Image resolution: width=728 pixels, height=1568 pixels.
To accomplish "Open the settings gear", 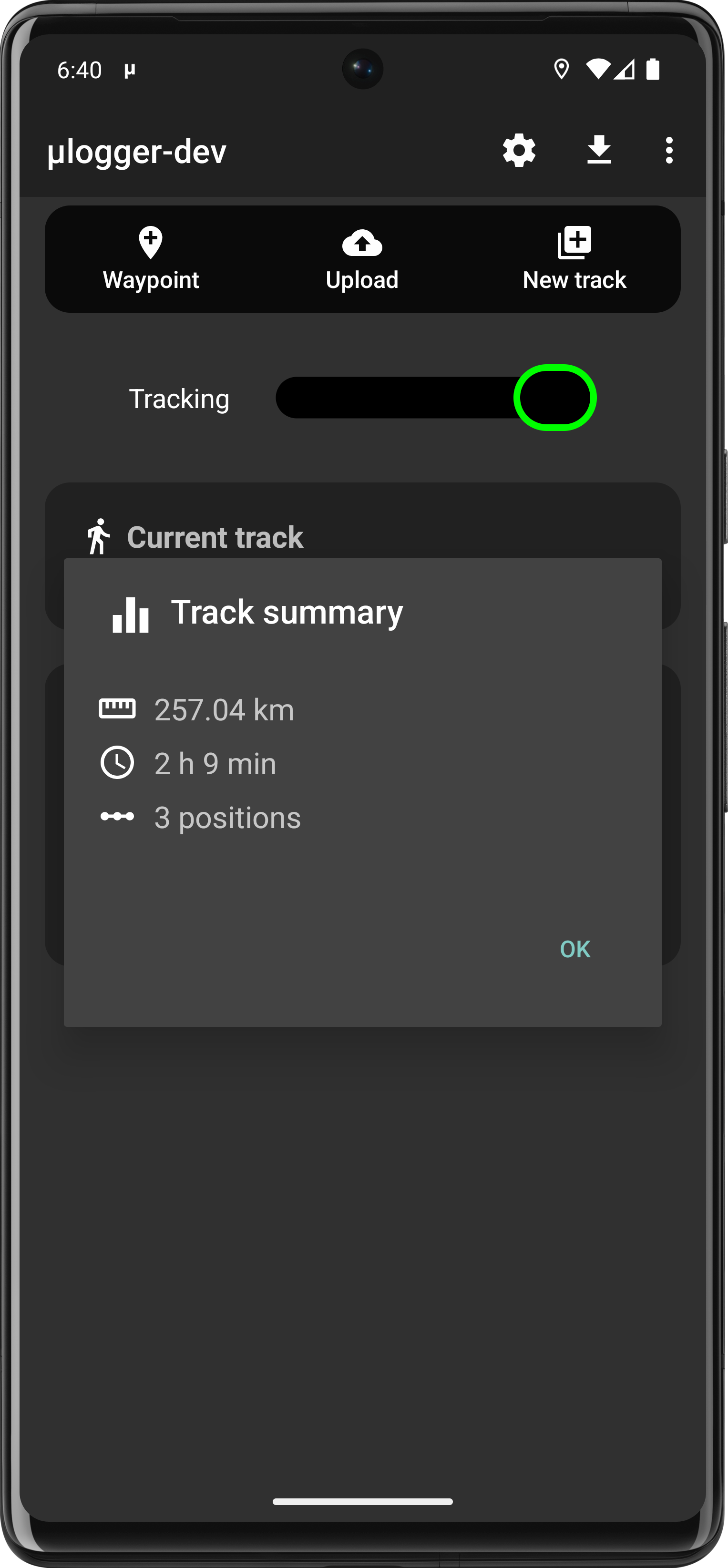I will pyautogui.click(x=519, y=150).
